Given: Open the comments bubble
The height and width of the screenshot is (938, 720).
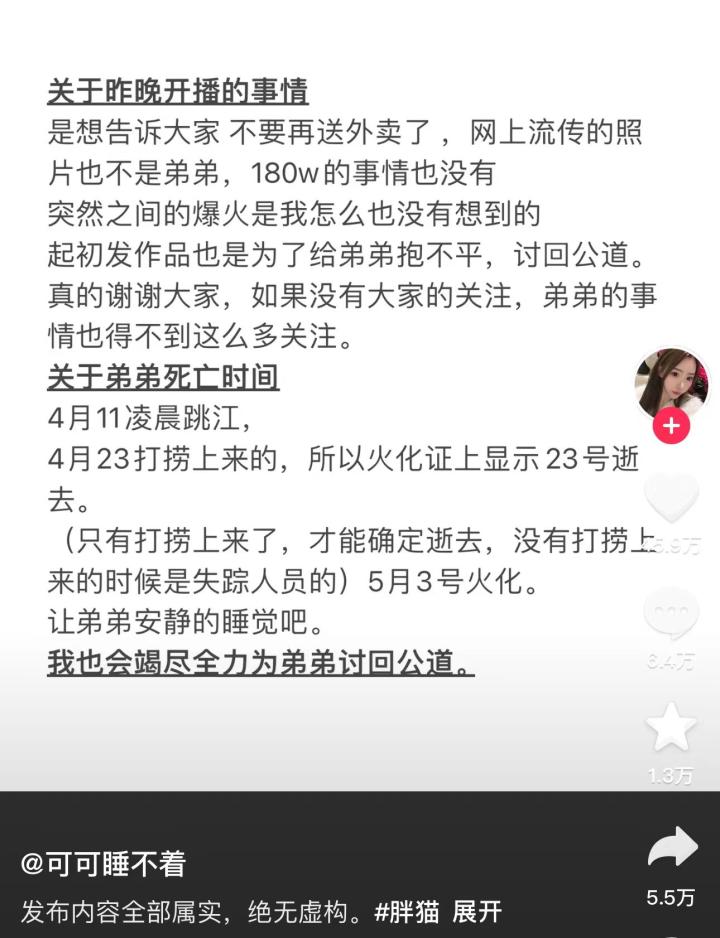Looking at the screenshot, I should 671,614.
